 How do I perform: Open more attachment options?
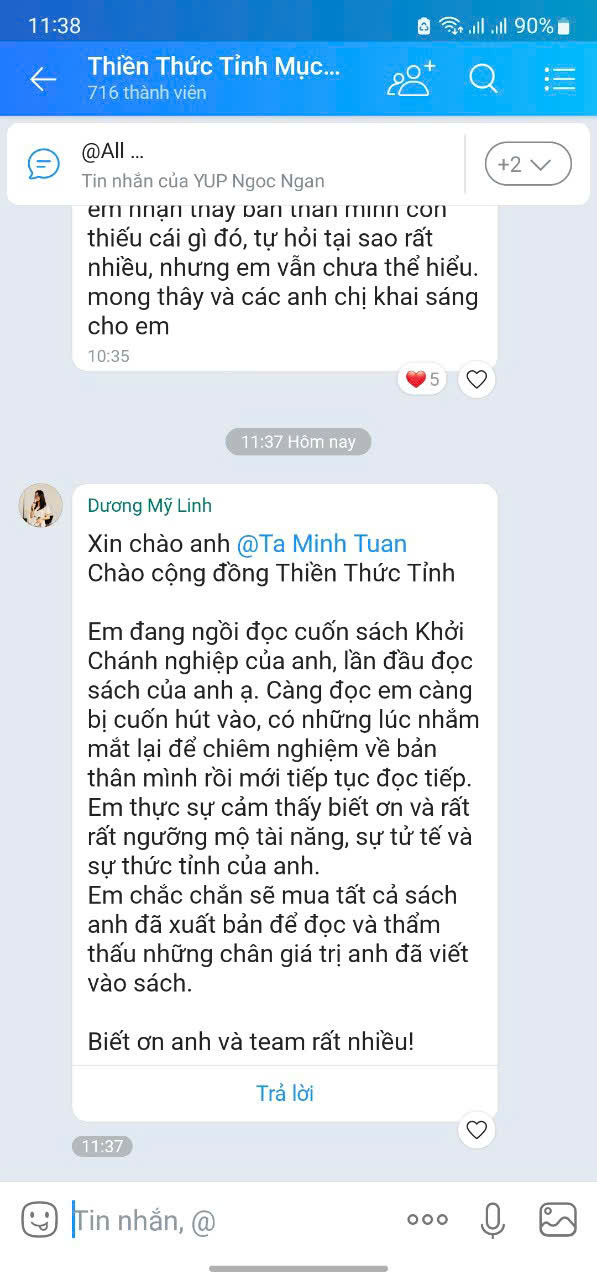(x=427, y=1219)
